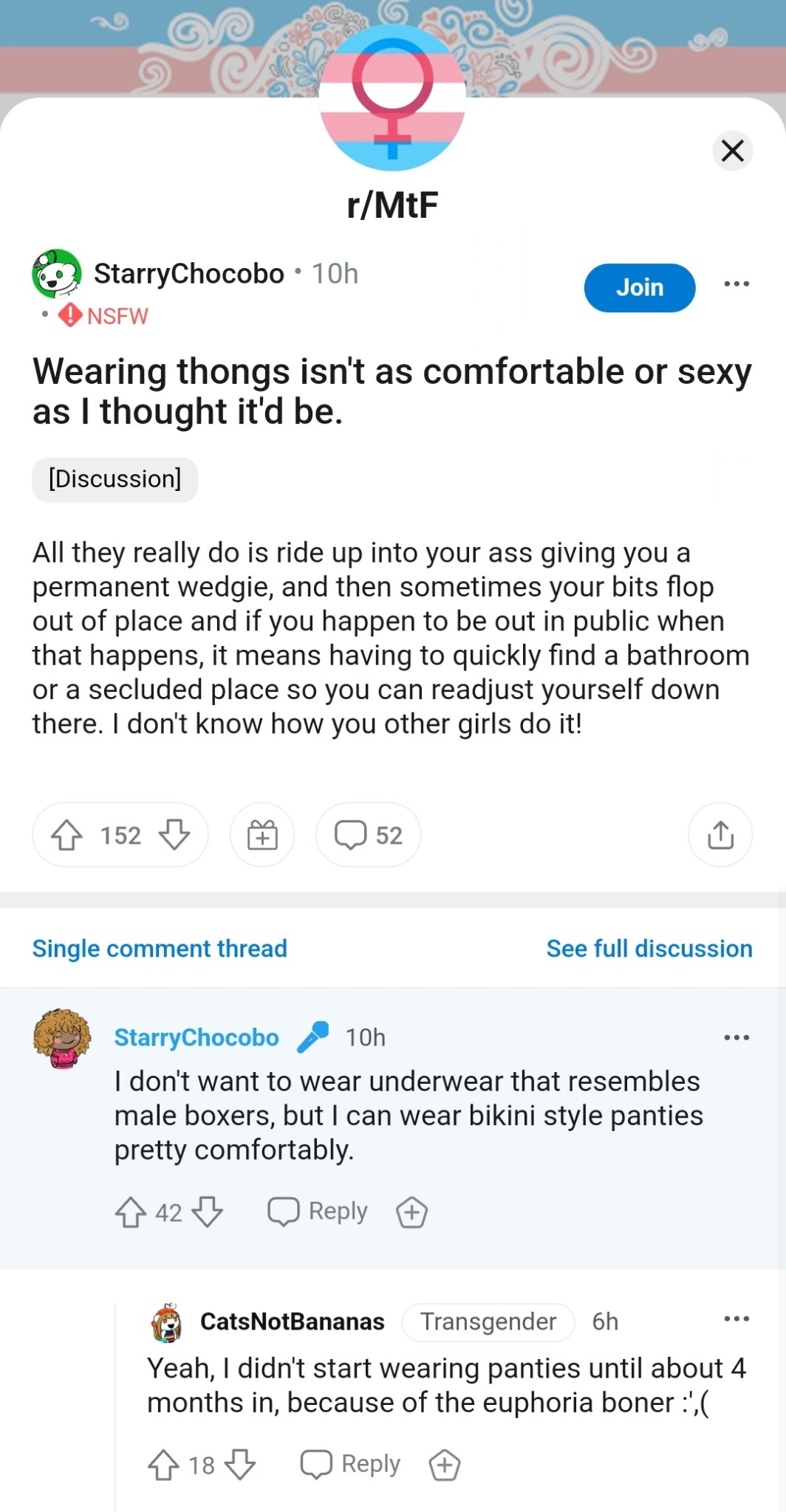The width and height of the screenshot is (786, 1512).
Task: Reply to StarryChocobo's comment
Action: coord(318,1212)
